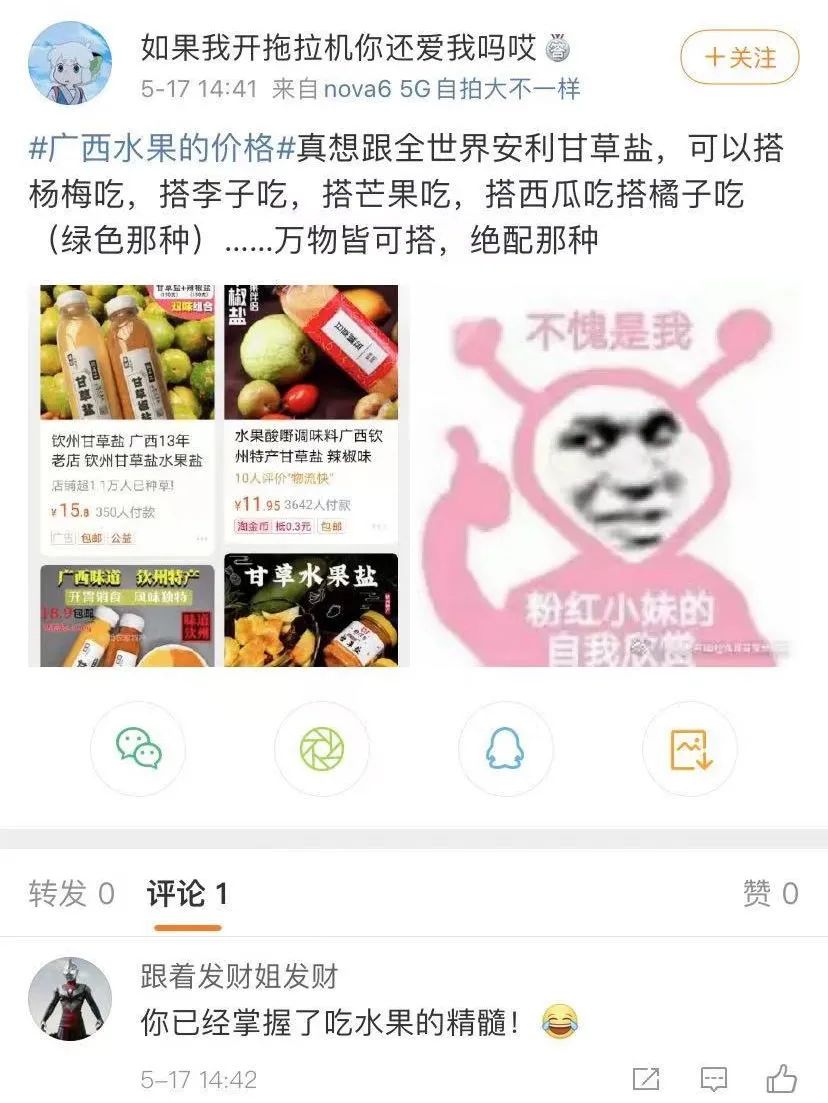Switch to the 赞 tab
Screen dimensions: 828x1103
[x=770, y=893]
